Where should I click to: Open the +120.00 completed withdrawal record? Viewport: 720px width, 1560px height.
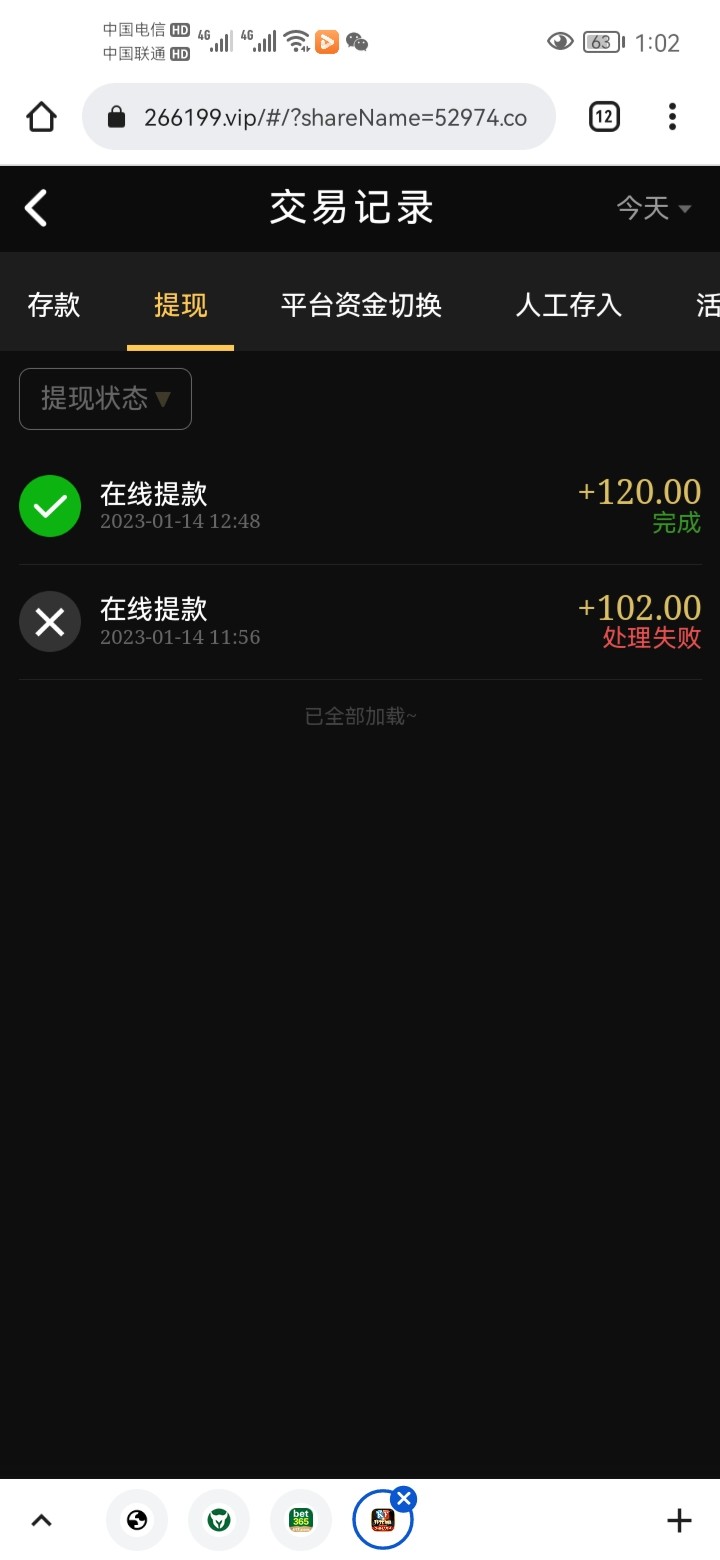[x=360, y=506]
